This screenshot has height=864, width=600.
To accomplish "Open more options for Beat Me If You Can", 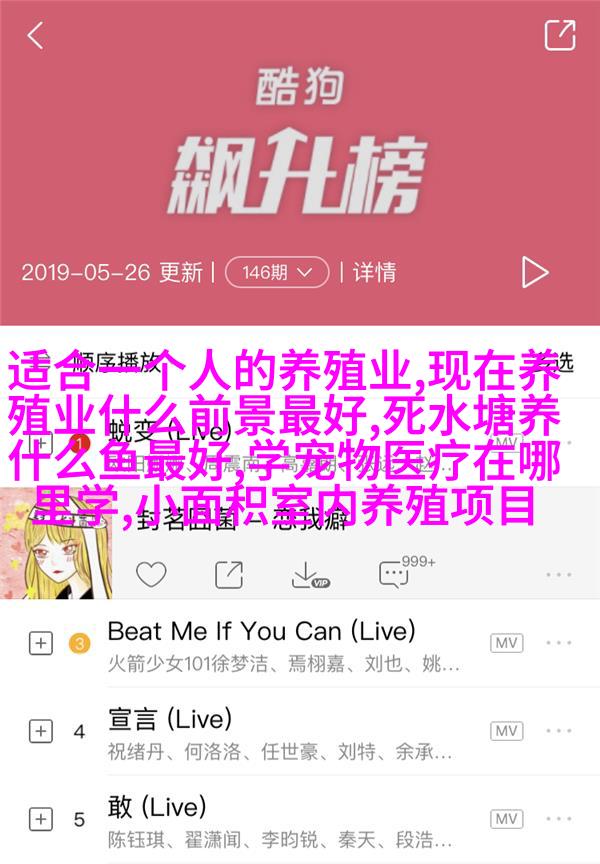I will (x=559, y=643).
